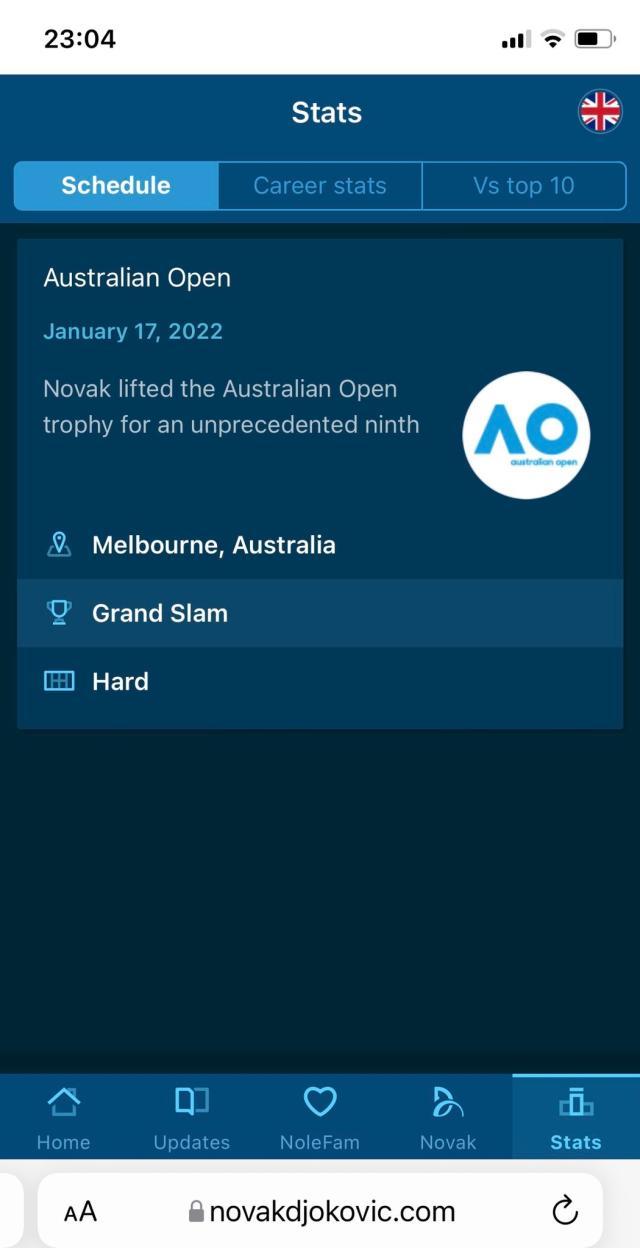Viewport: 640px width, 1248px height.
Task: Select the Schedule tab
Action: (116, 186)
